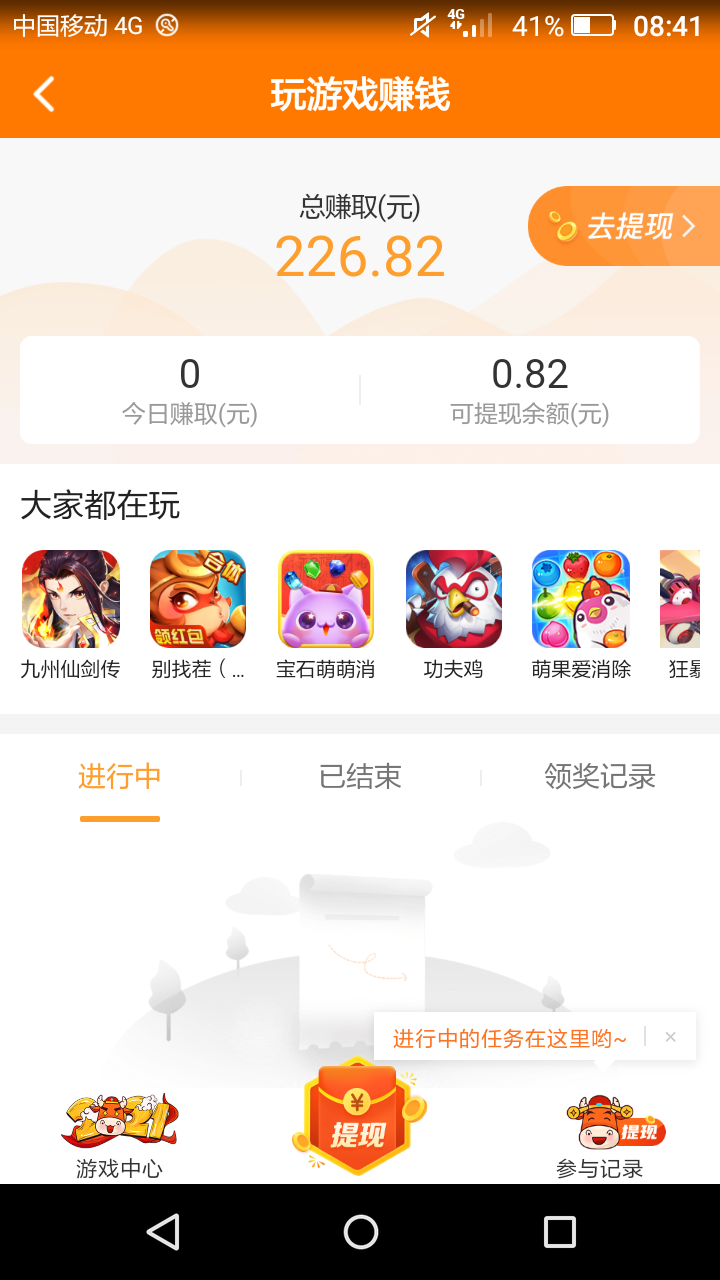The width and height of the screenshot is (720, 1280).
Task: Open 参与记录 at the bottom
Action: (x=601, y=1135)
